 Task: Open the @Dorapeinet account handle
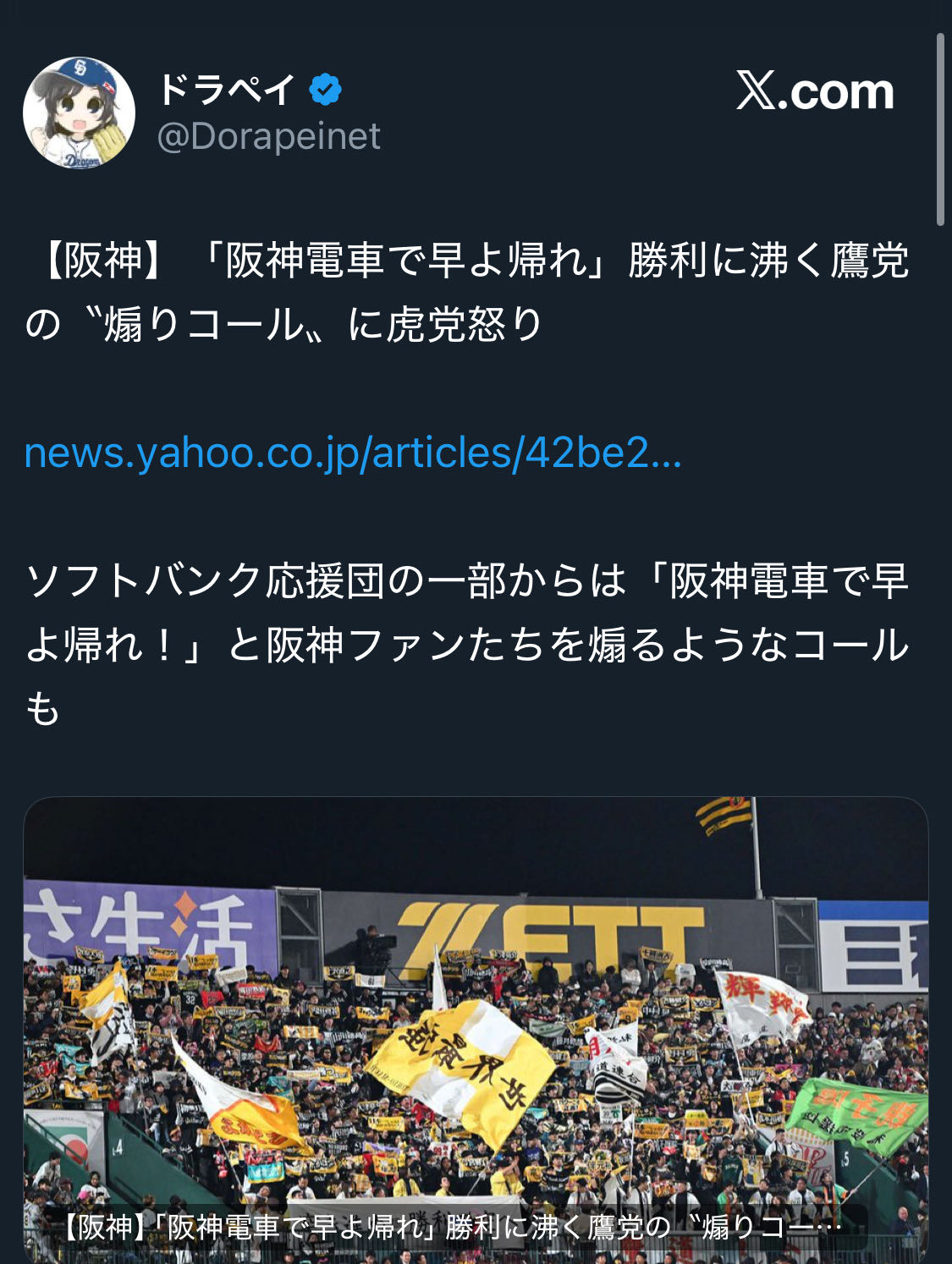[269, 137]
